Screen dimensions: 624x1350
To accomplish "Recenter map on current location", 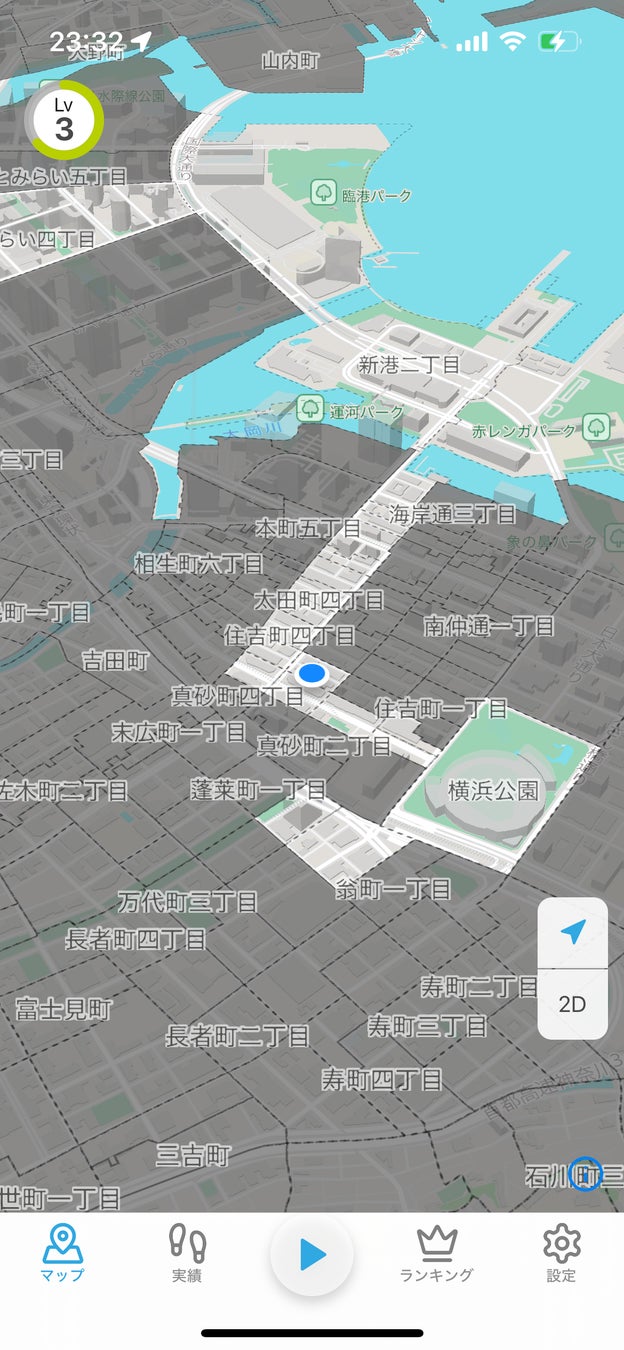I will point(572,933).
